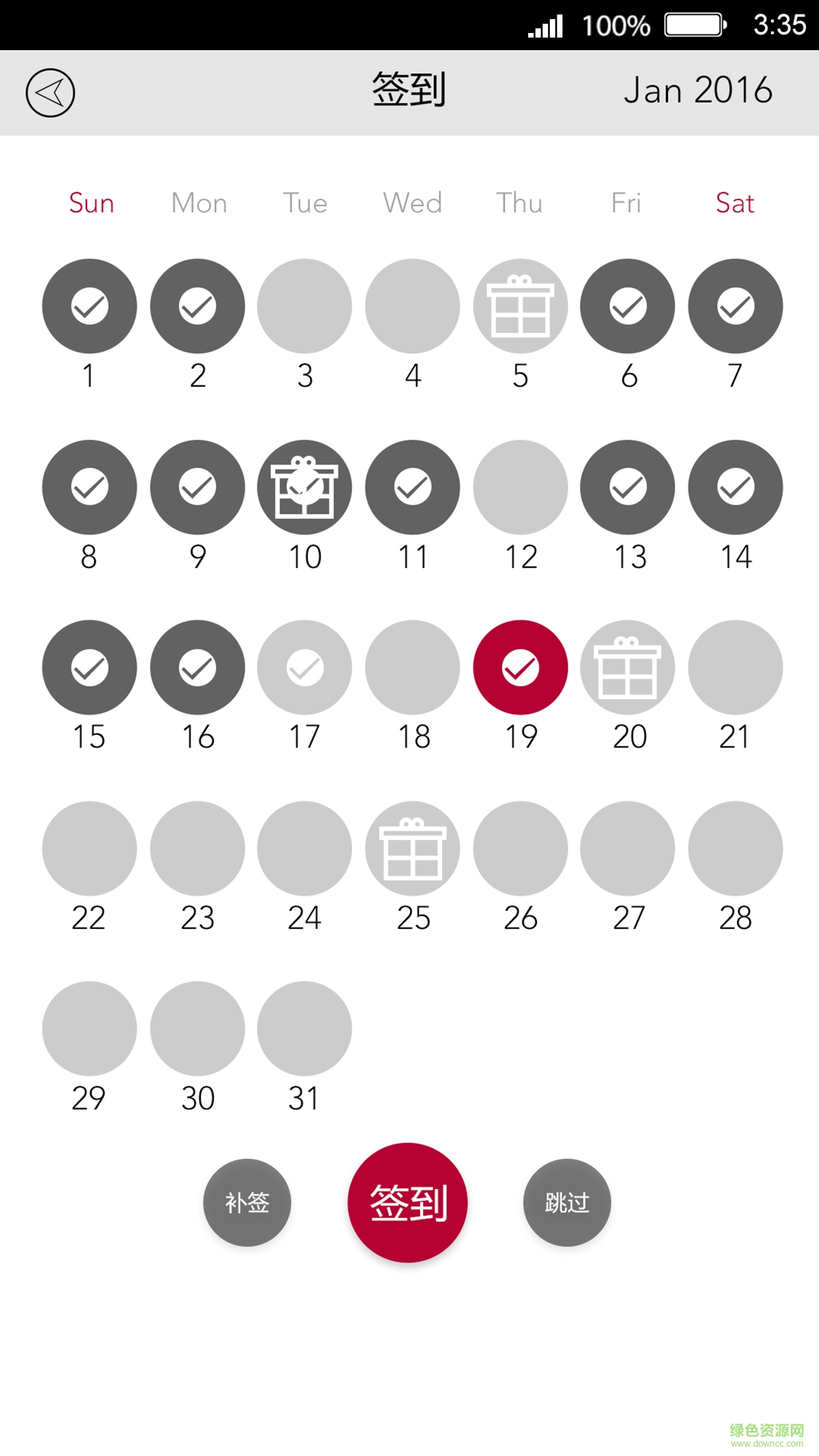Open the Jan 2016 month selector
This screenshot has width=819, height=1456.
coord(698,90)
